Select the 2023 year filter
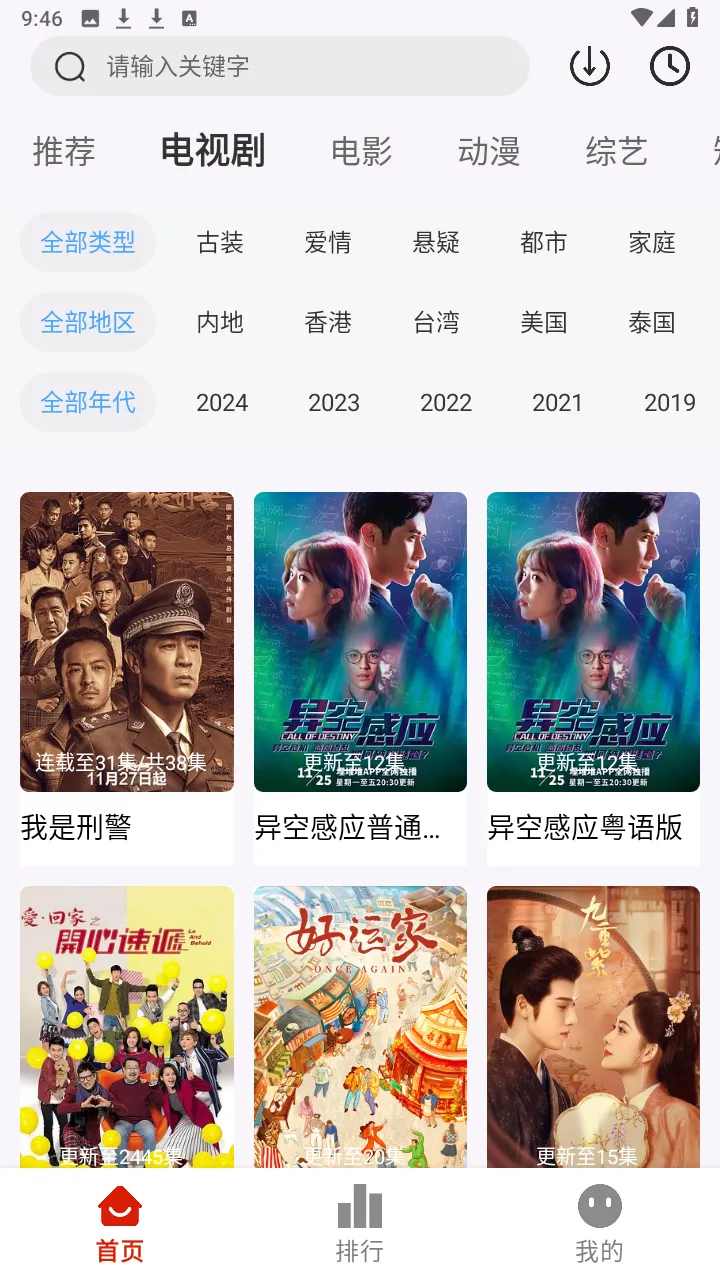Screen dimensions: 720x1280 click(x=334, y=402)
